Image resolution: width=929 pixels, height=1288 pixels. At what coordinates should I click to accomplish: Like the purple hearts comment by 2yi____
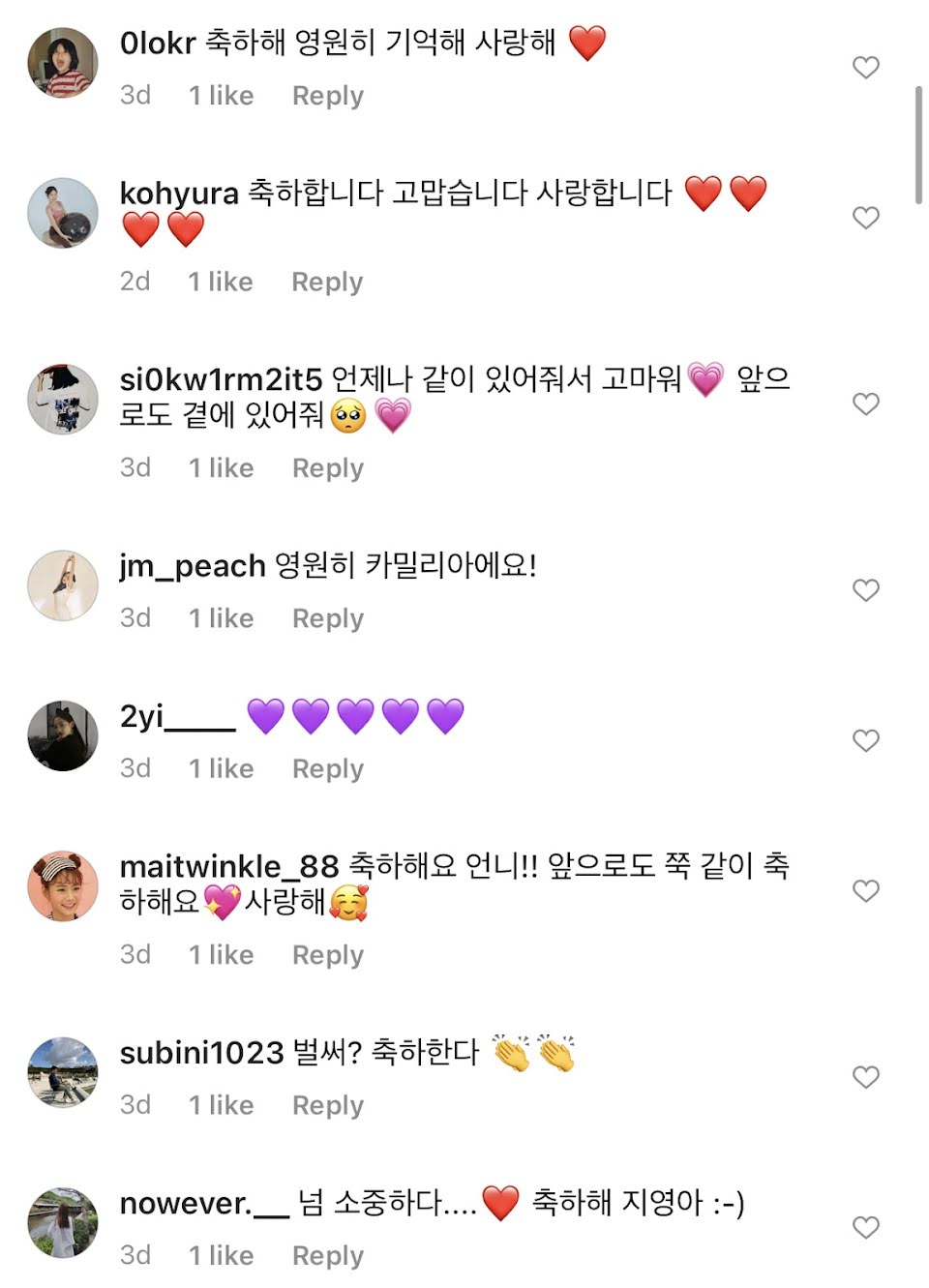tap(865, 740)
